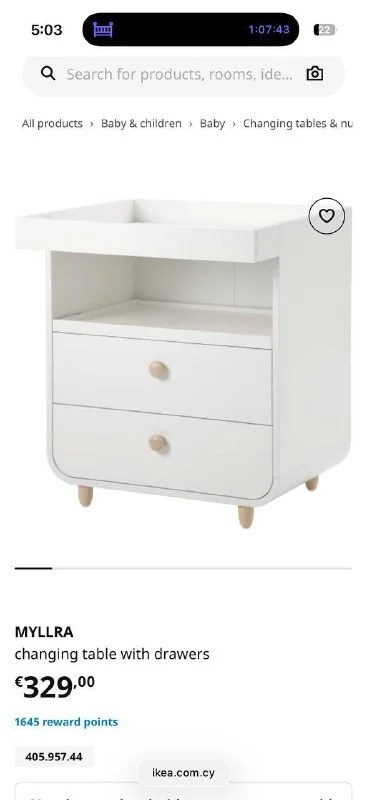Open Changing tables breadcrumb link
Viewport: 367px width, 800px height.
[x=298, y=123]
